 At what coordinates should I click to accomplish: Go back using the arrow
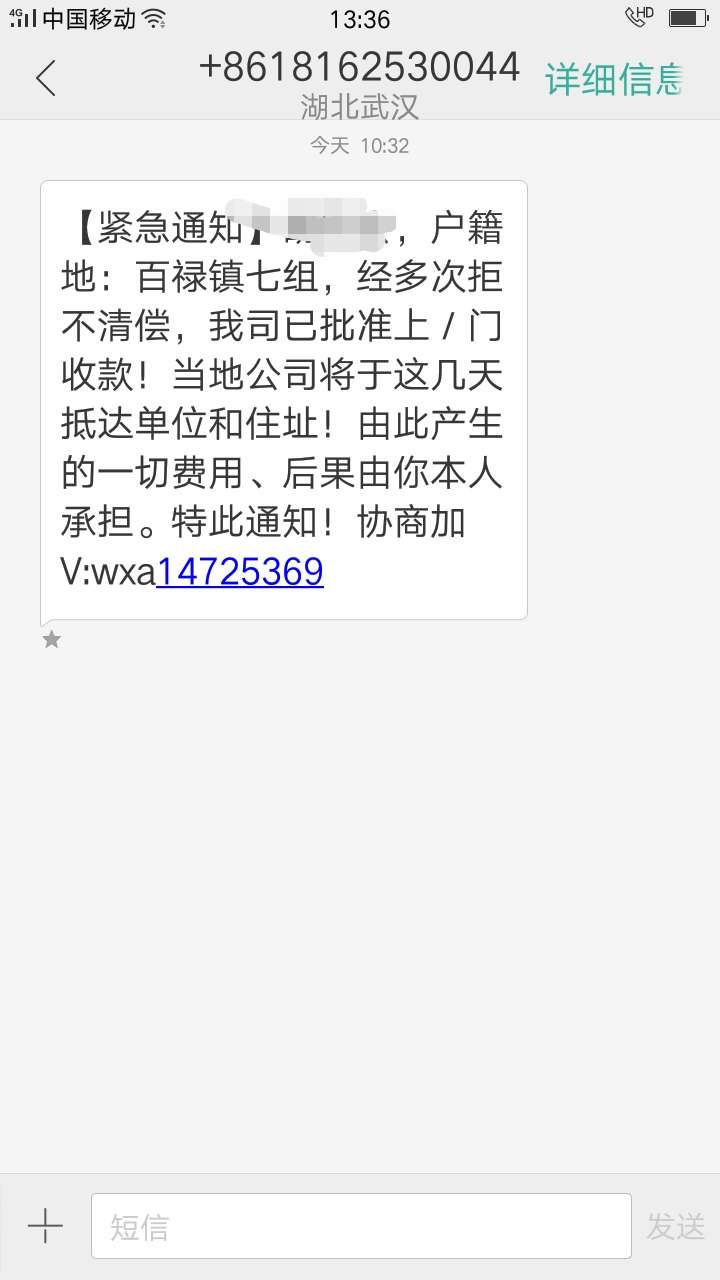click(x=46, y=78)
